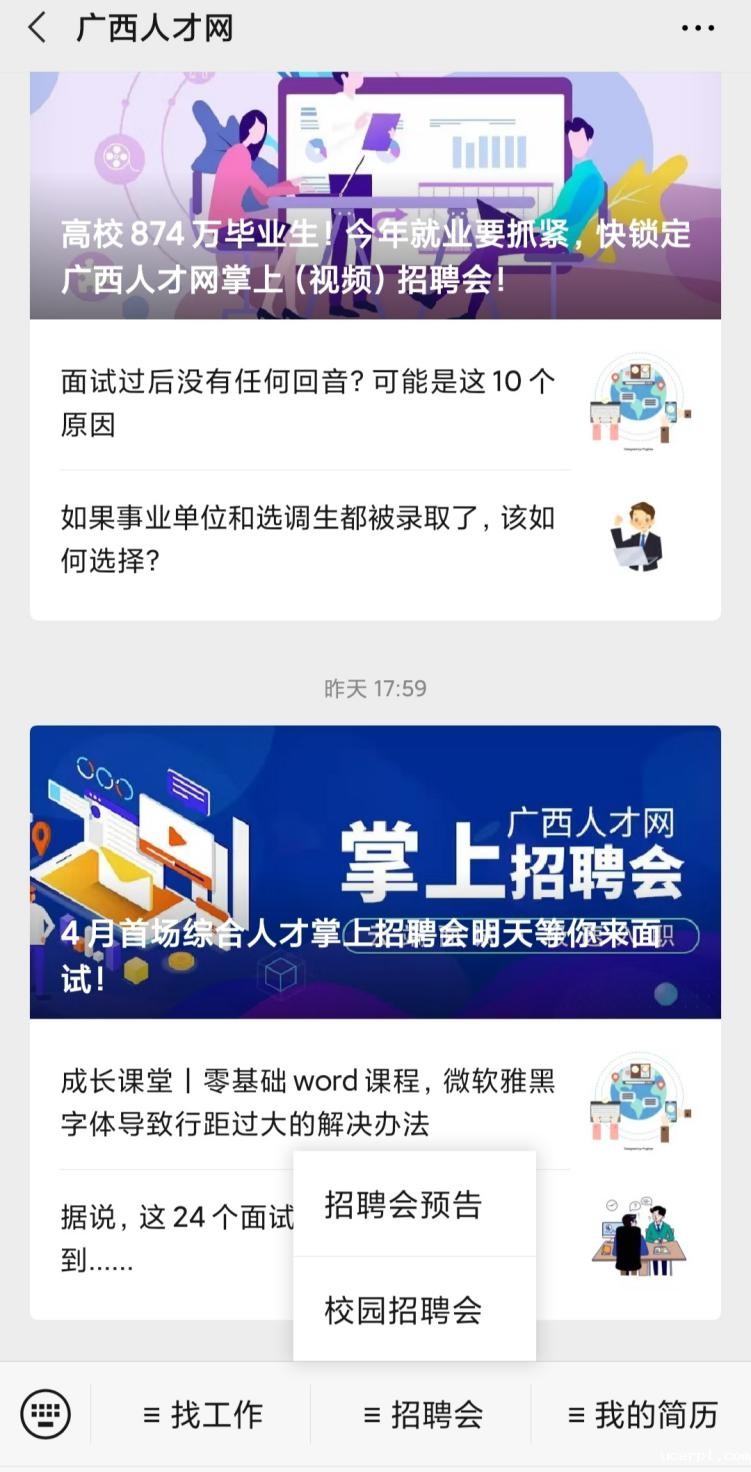Screen dimensions: 751x1472
Task: Switch to keyboard input mode
Action: (46, 1415)
